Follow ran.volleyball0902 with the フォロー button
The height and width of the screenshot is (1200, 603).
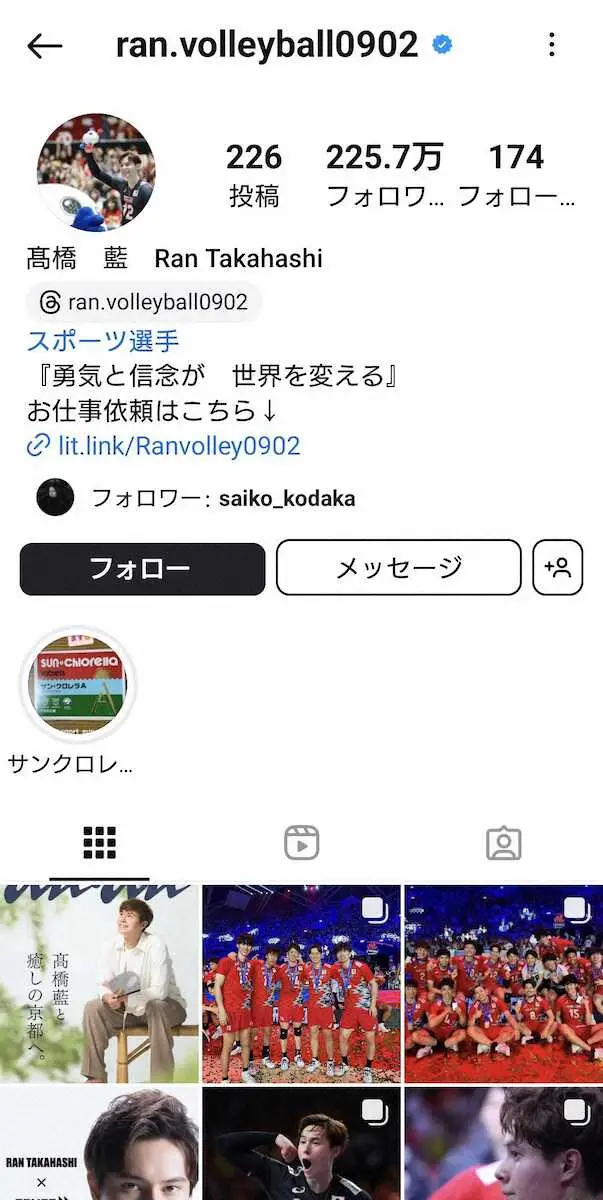[x=142, y=569]
